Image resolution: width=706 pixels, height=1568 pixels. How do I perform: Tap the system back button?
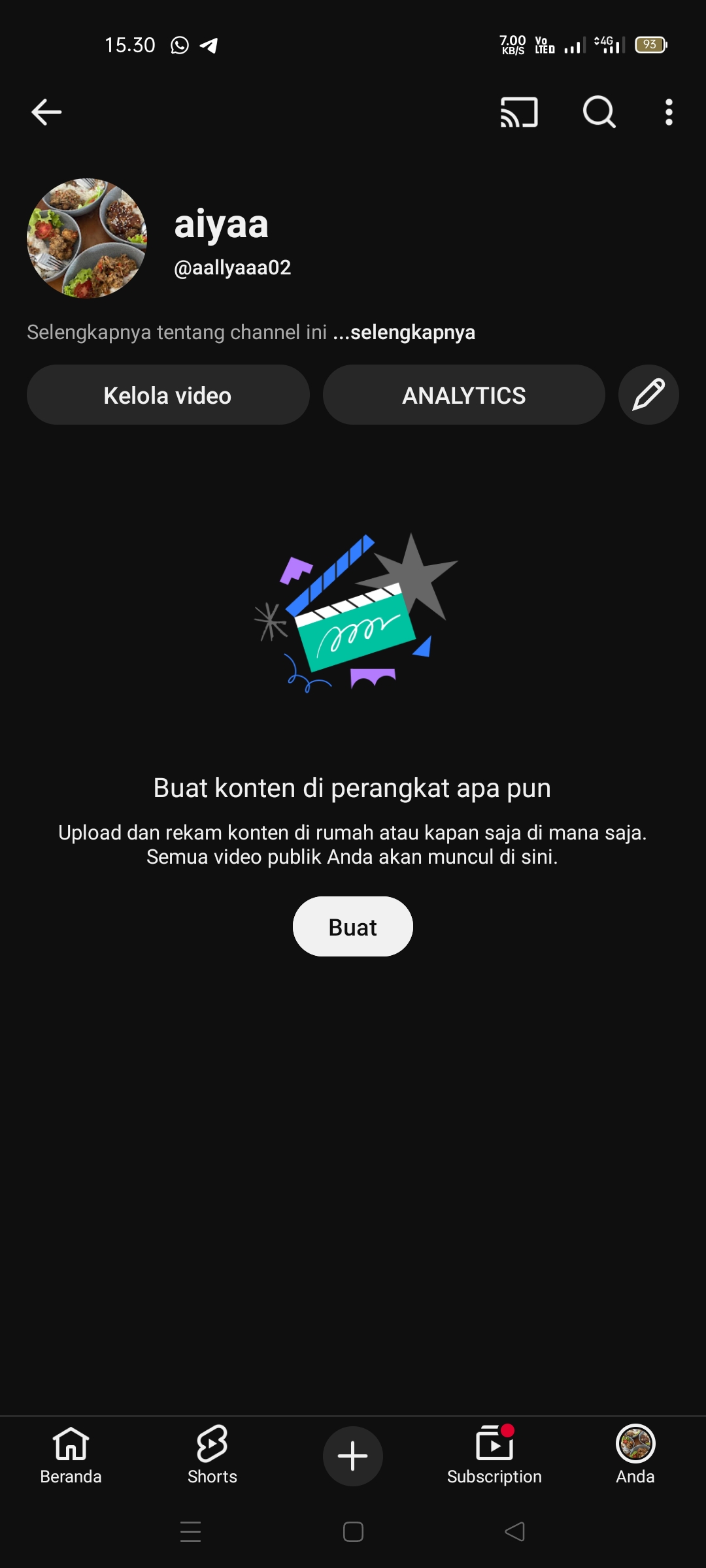pyautogui.click(x=515, y=1531)
